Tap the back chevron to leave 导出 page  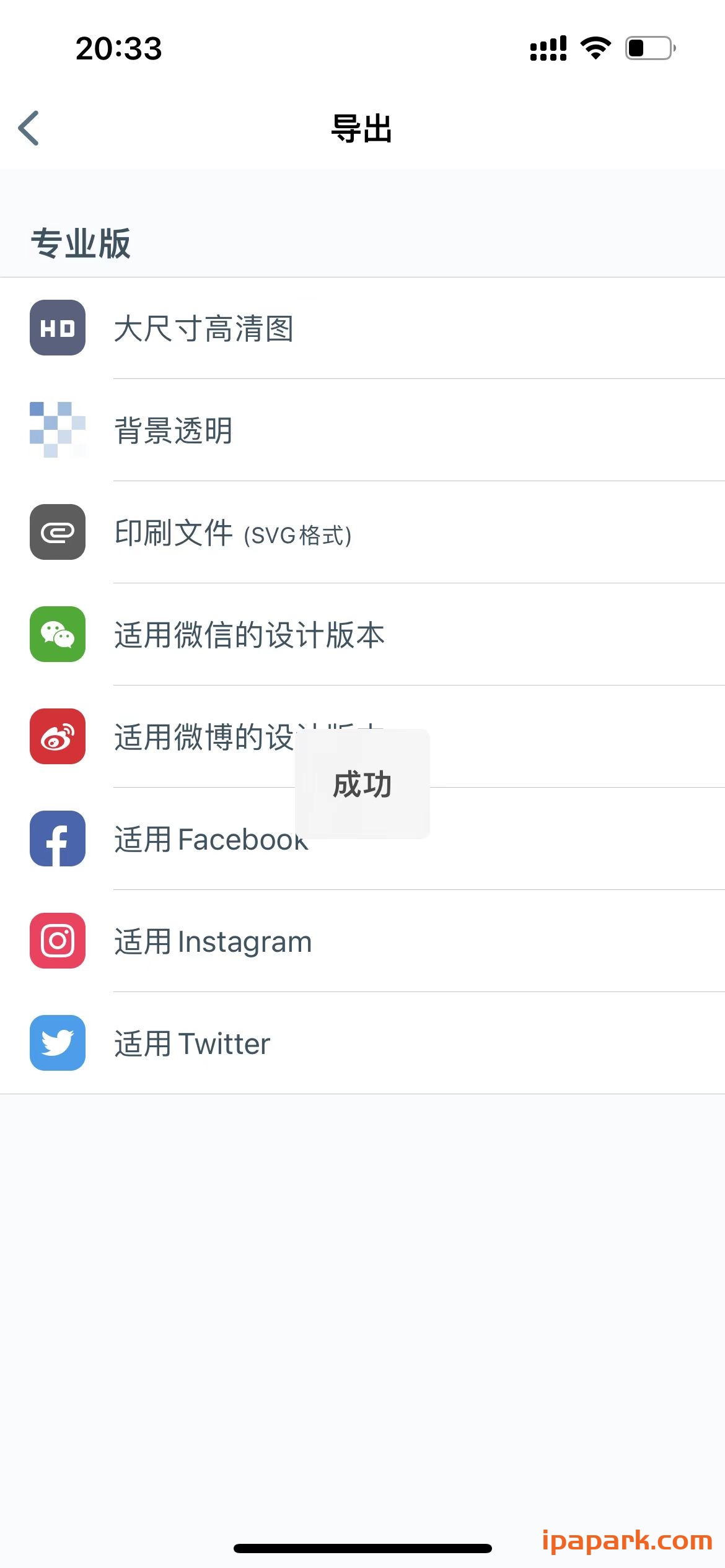tap(29, 129)
